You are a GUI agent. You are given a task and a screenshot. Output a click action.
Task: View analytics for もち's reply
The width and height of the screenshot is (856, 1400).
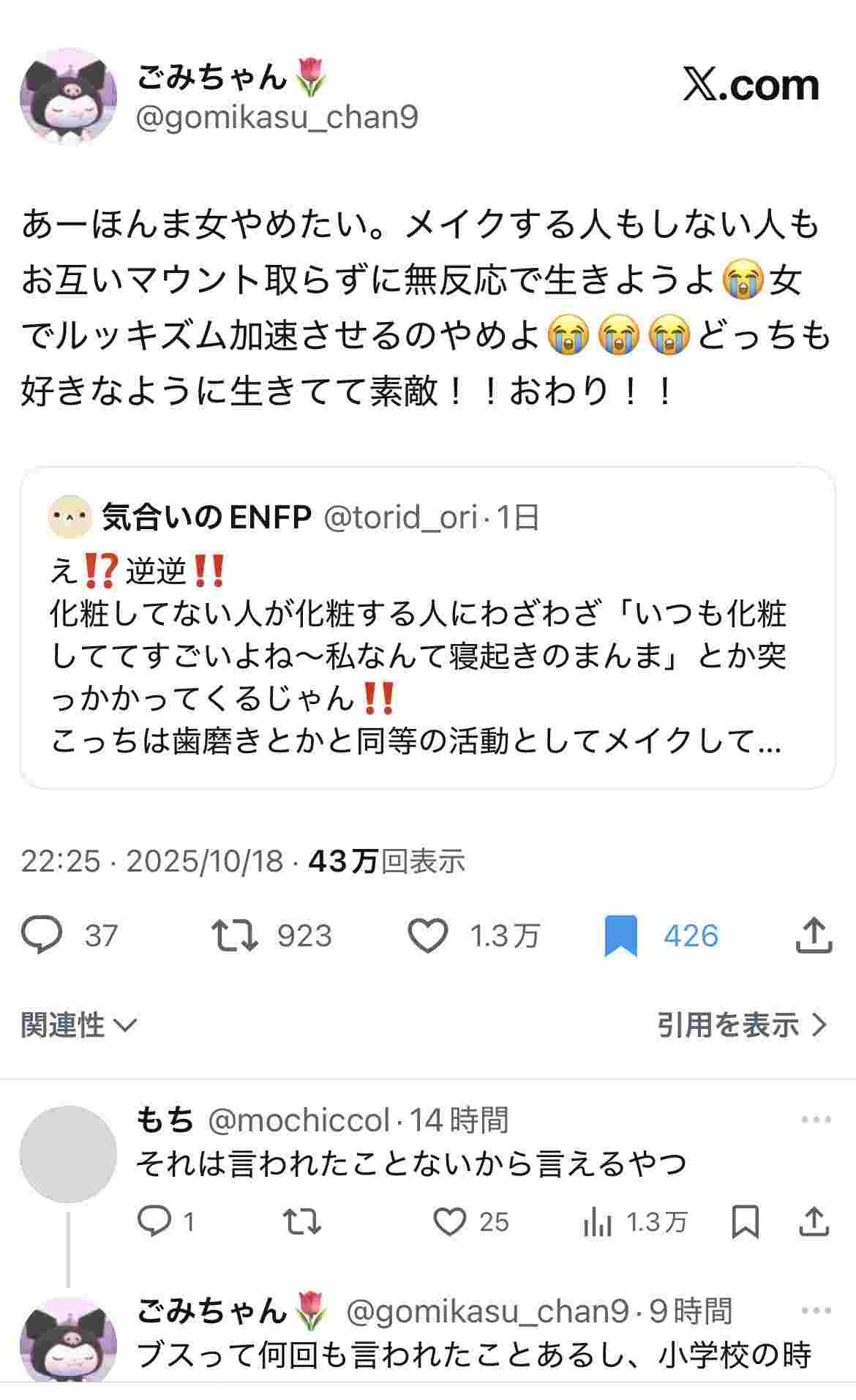coord(598,1221)
